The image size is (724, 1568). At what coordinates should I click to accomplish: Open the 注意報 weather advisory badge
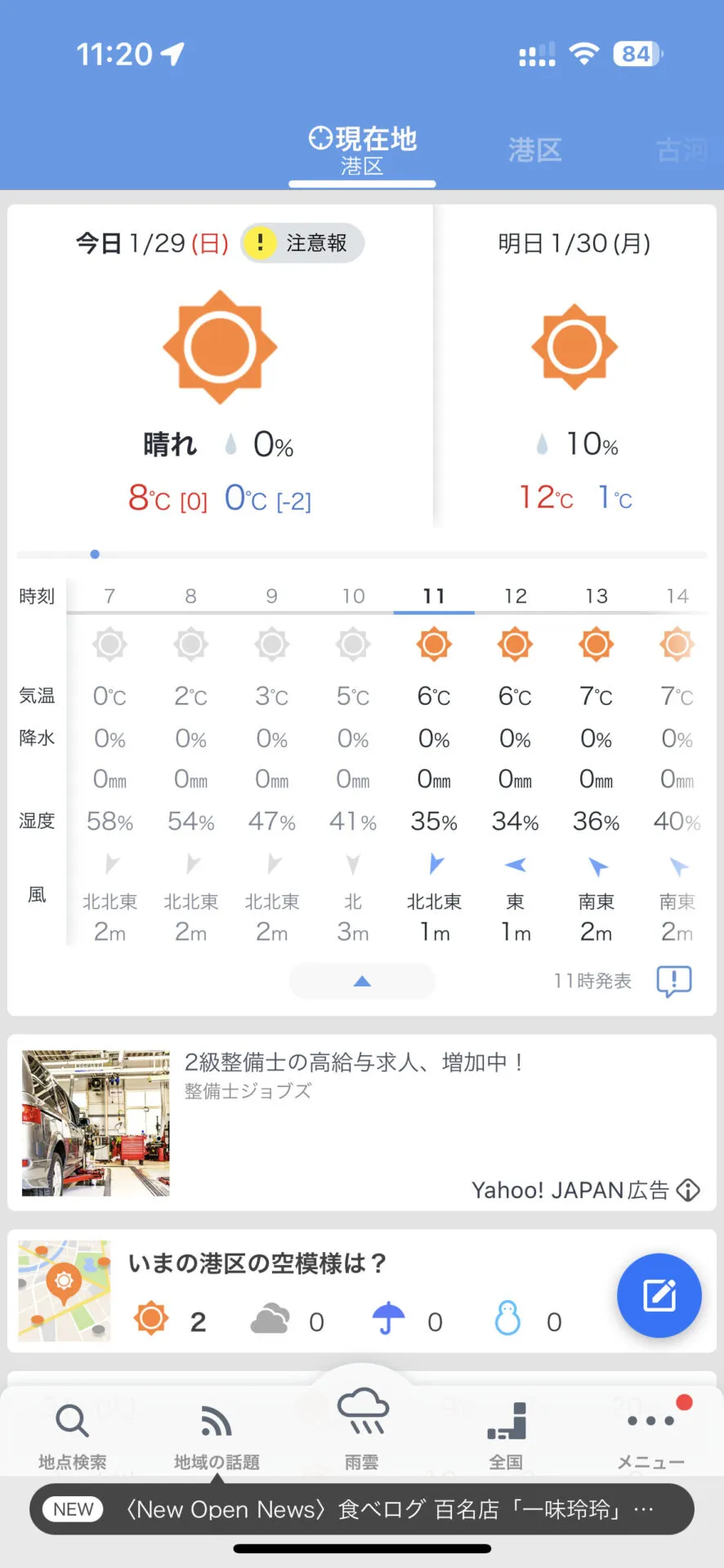pyautogui.click(x=302, y=243)
